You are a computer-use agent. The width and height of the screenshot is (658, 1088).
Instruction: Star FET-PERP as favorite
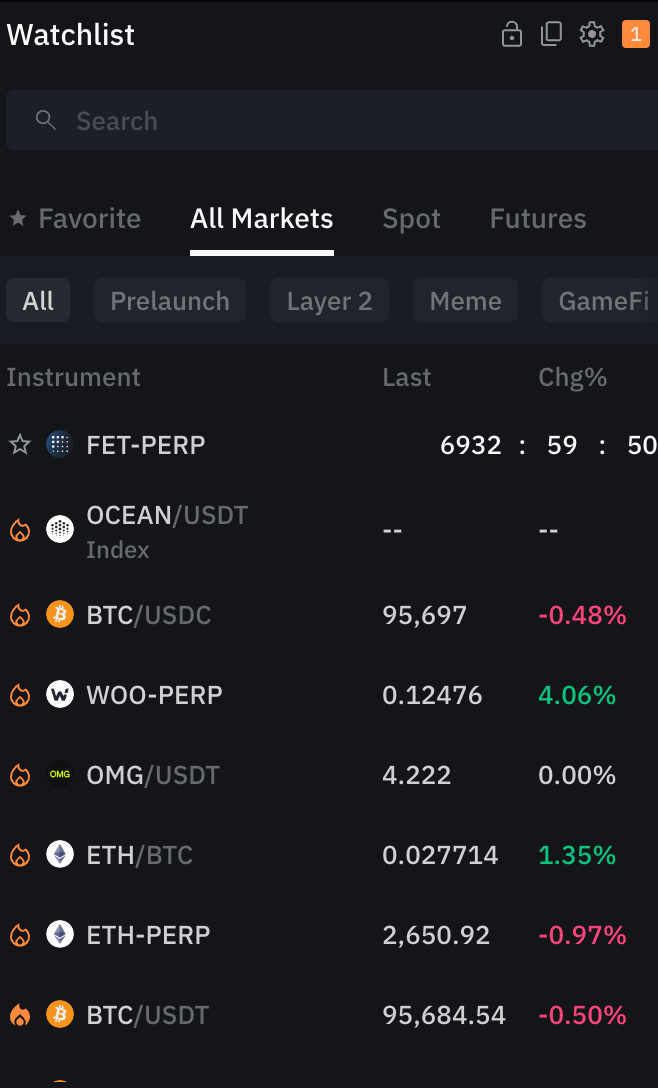(20, 444)
